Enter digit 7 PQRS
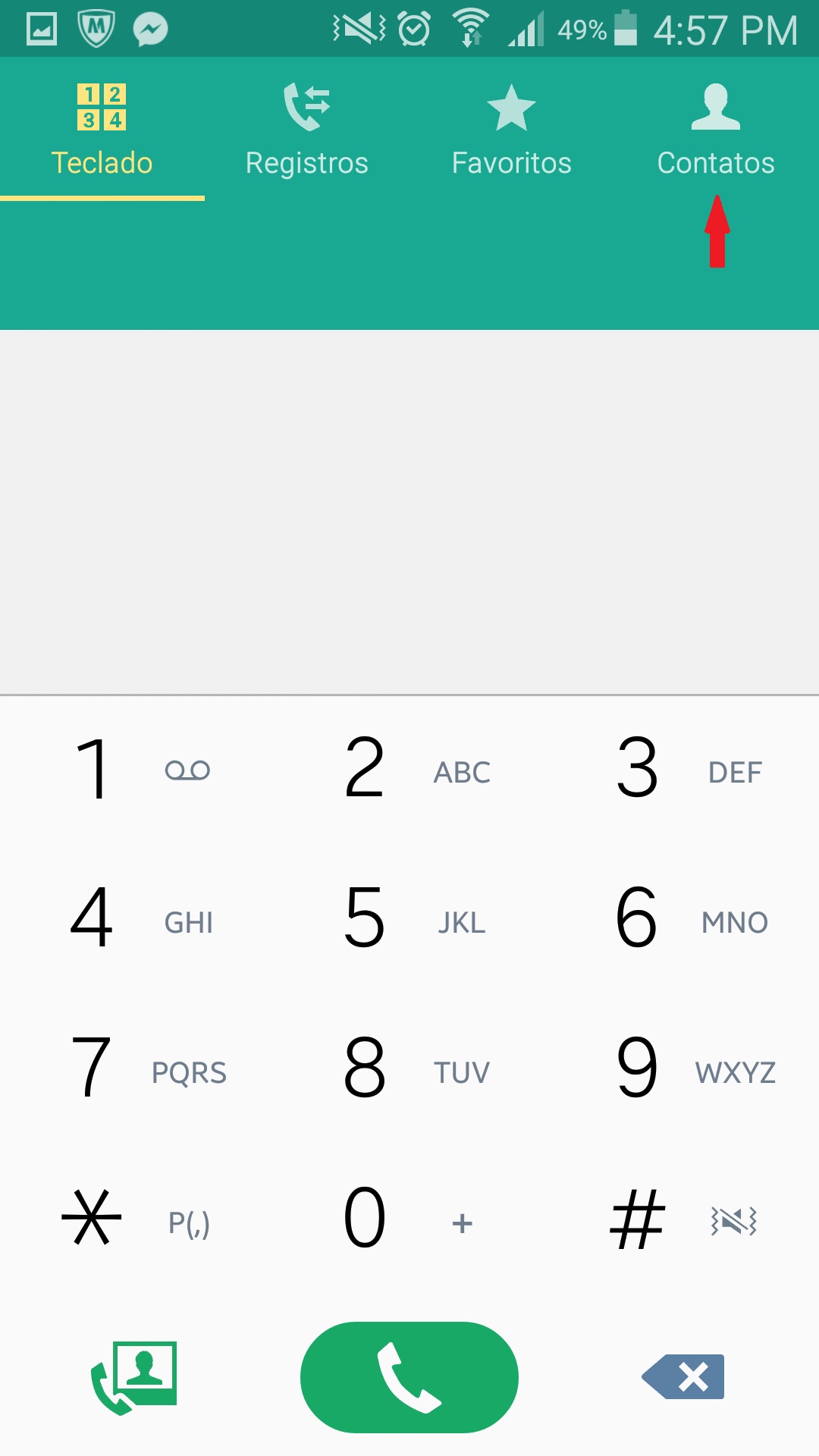Viewport: 819px width, 1456px height. pyautogui.click(x=136, y=1070)
